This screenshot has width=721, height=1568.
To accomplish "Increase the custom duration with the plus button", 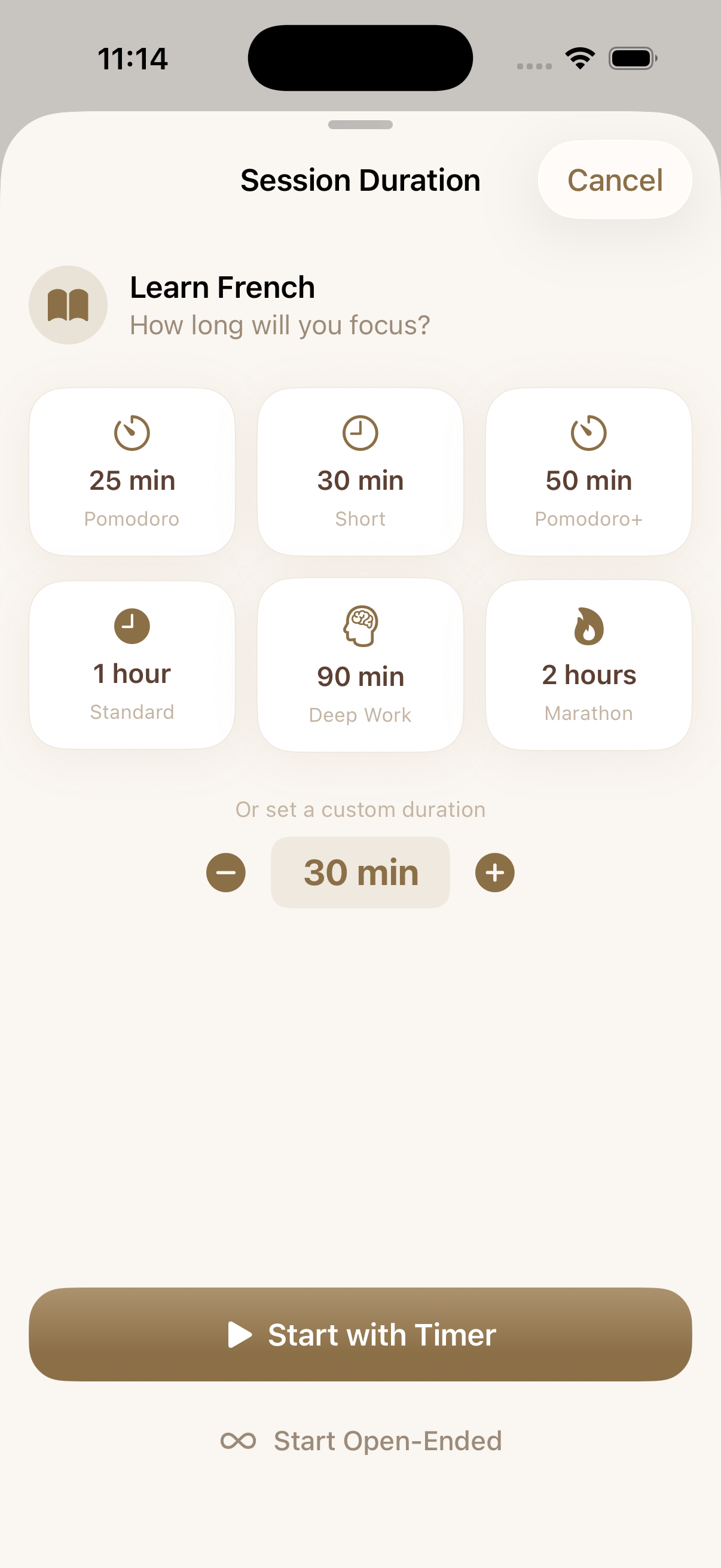I will (x=494, y=872).
